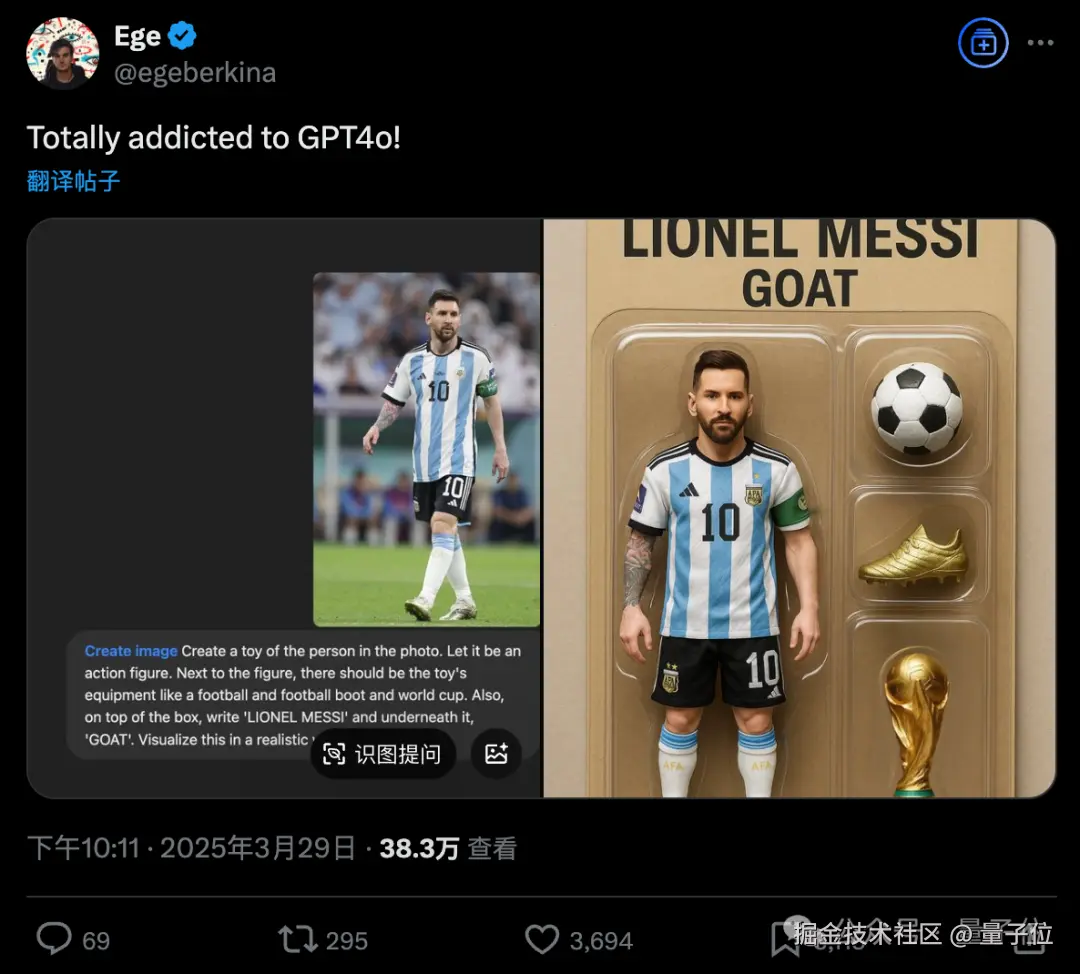View the Lionel Messi GOAT action figure image
The height and width of the screenshot is (974, 1080).
click(x=798, y=508)
